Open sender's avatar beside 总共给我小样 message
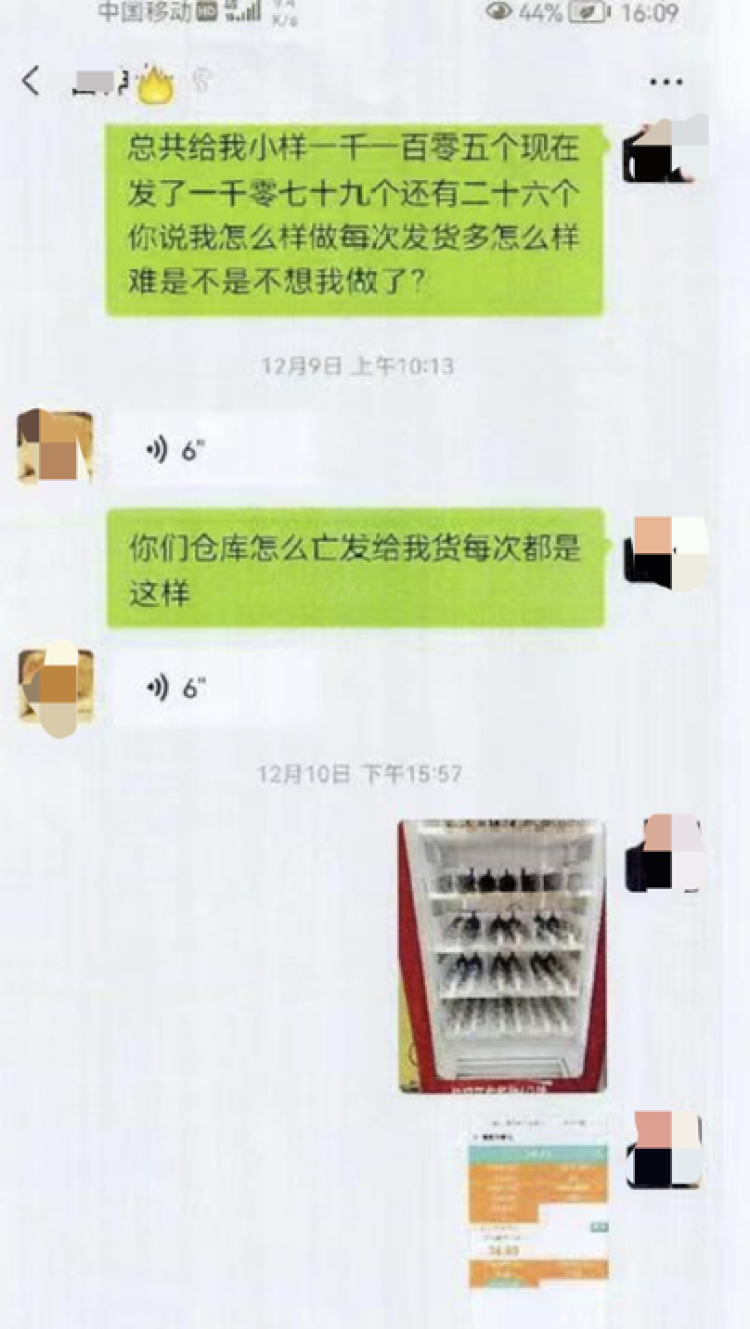 (665, 150)
